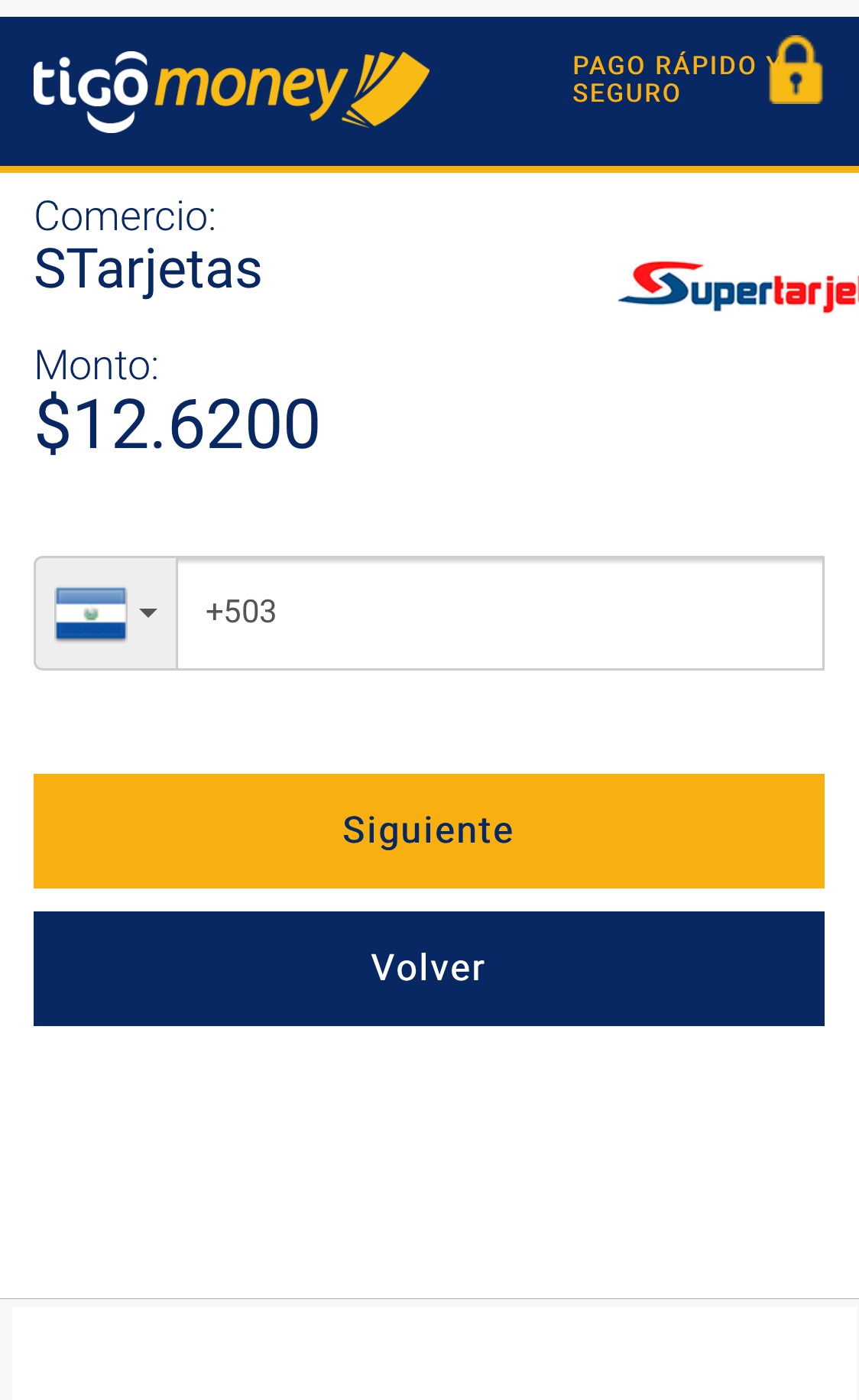Focus the +503 phone number field
Screen dimensions: 859x1400
[501, 613]
